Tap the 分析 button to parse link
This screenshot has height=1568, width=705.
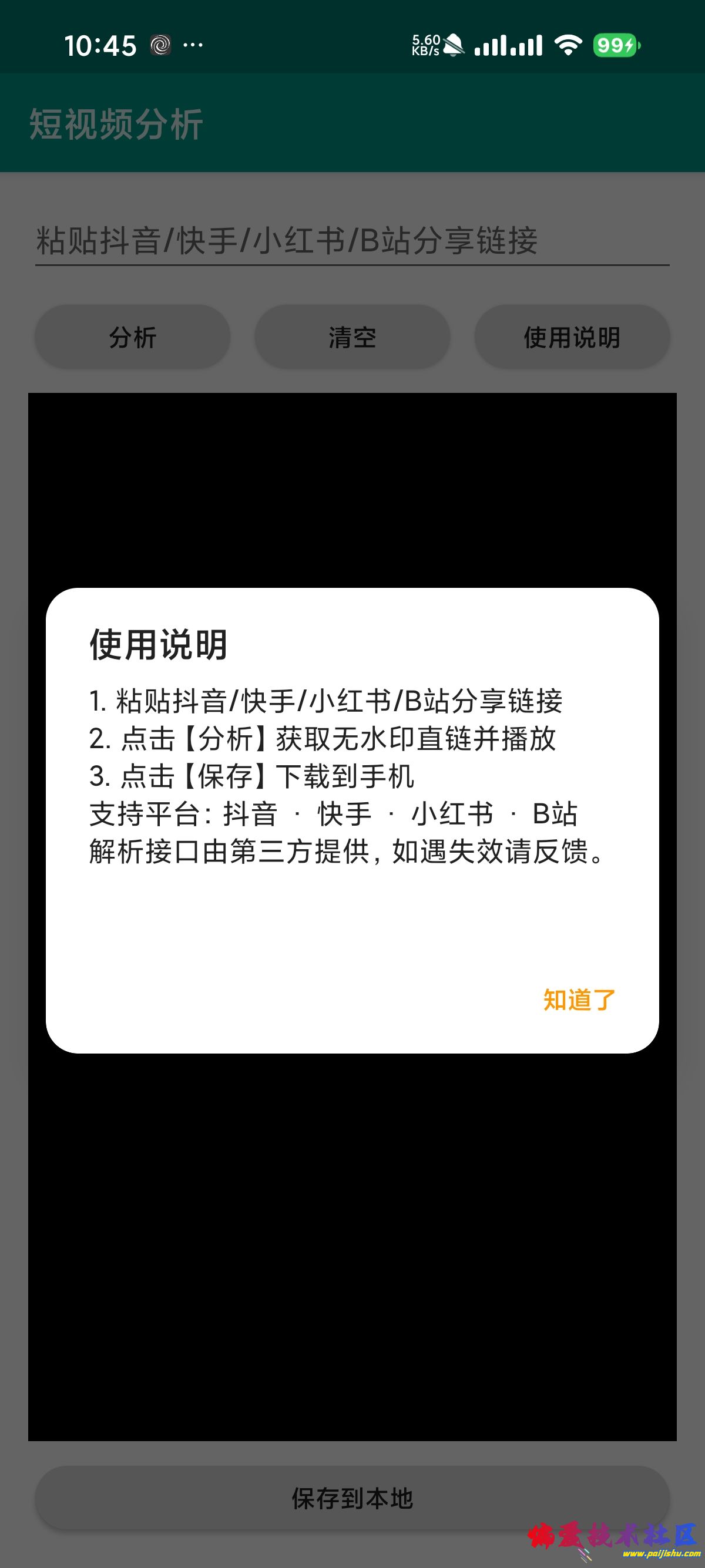pyautogui.click(x=133, y=337)
